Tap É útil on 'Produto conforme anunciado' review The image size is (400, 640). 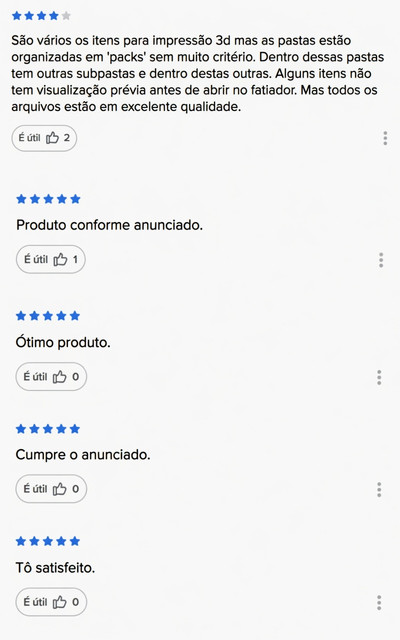(51, 259)
